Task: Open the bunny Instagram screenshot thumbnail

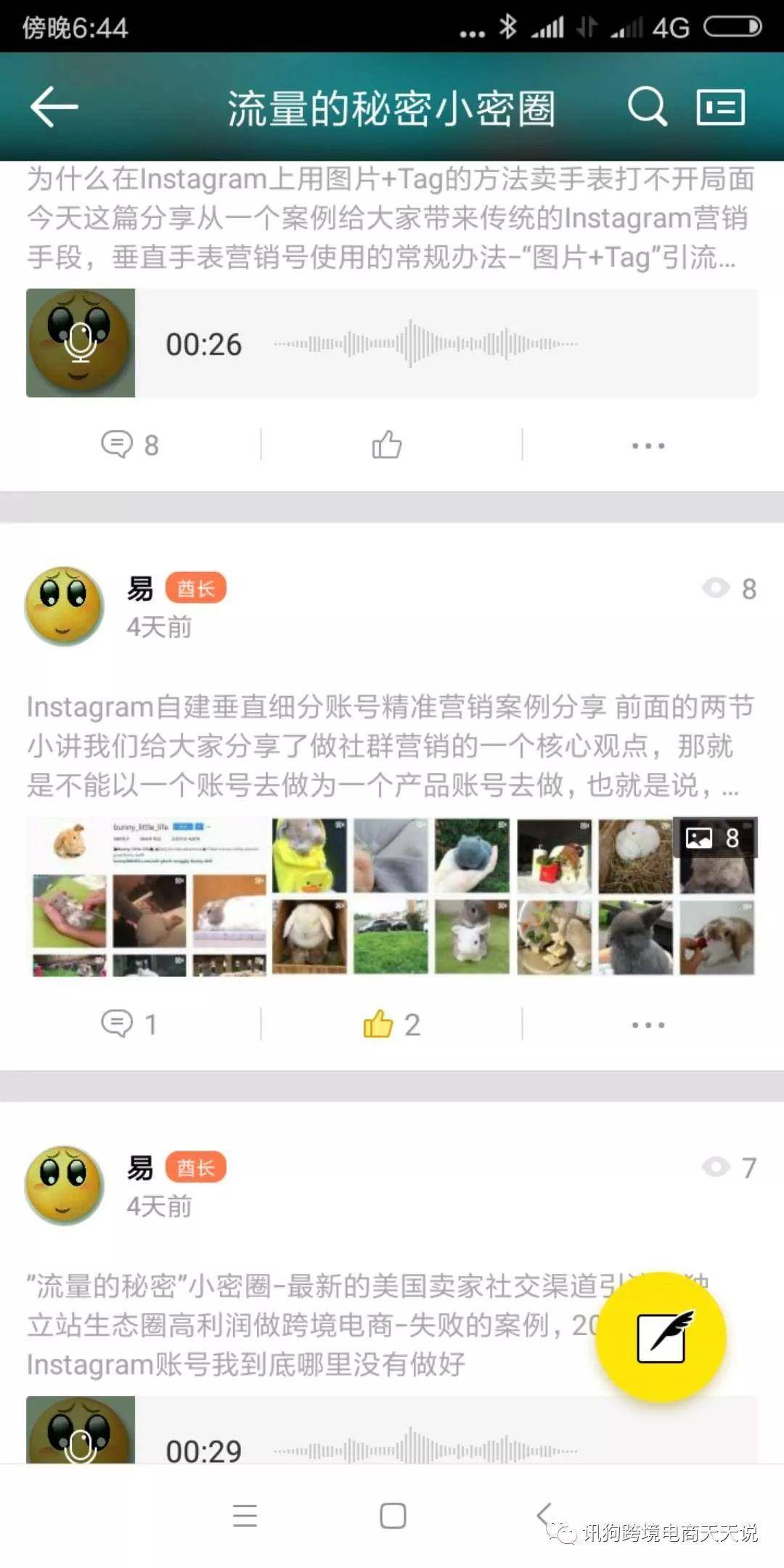Action: [149, 896]
